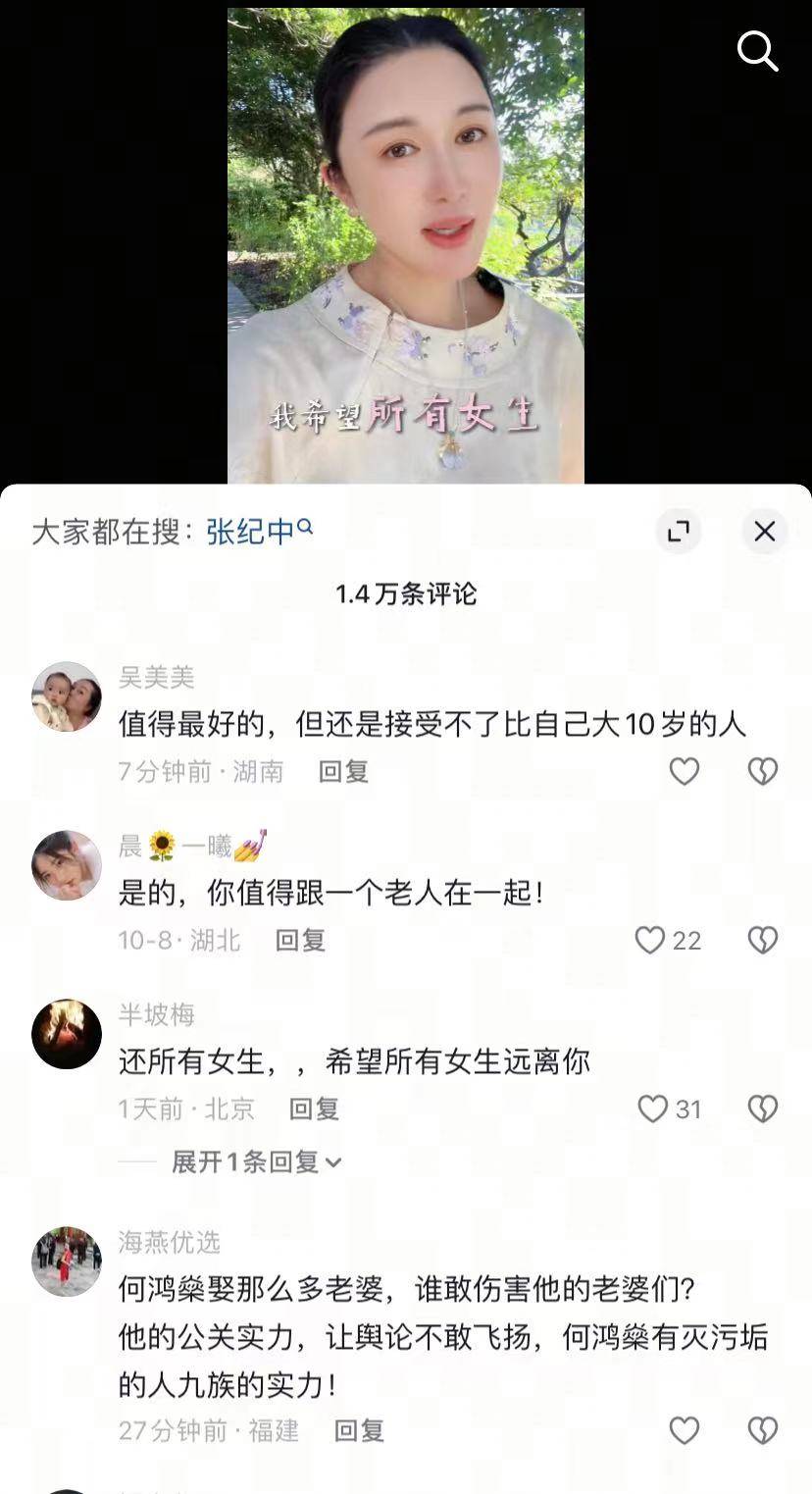812x1494 pixels.
Task: Tap the video to return to playback
Action: [405, 245]
